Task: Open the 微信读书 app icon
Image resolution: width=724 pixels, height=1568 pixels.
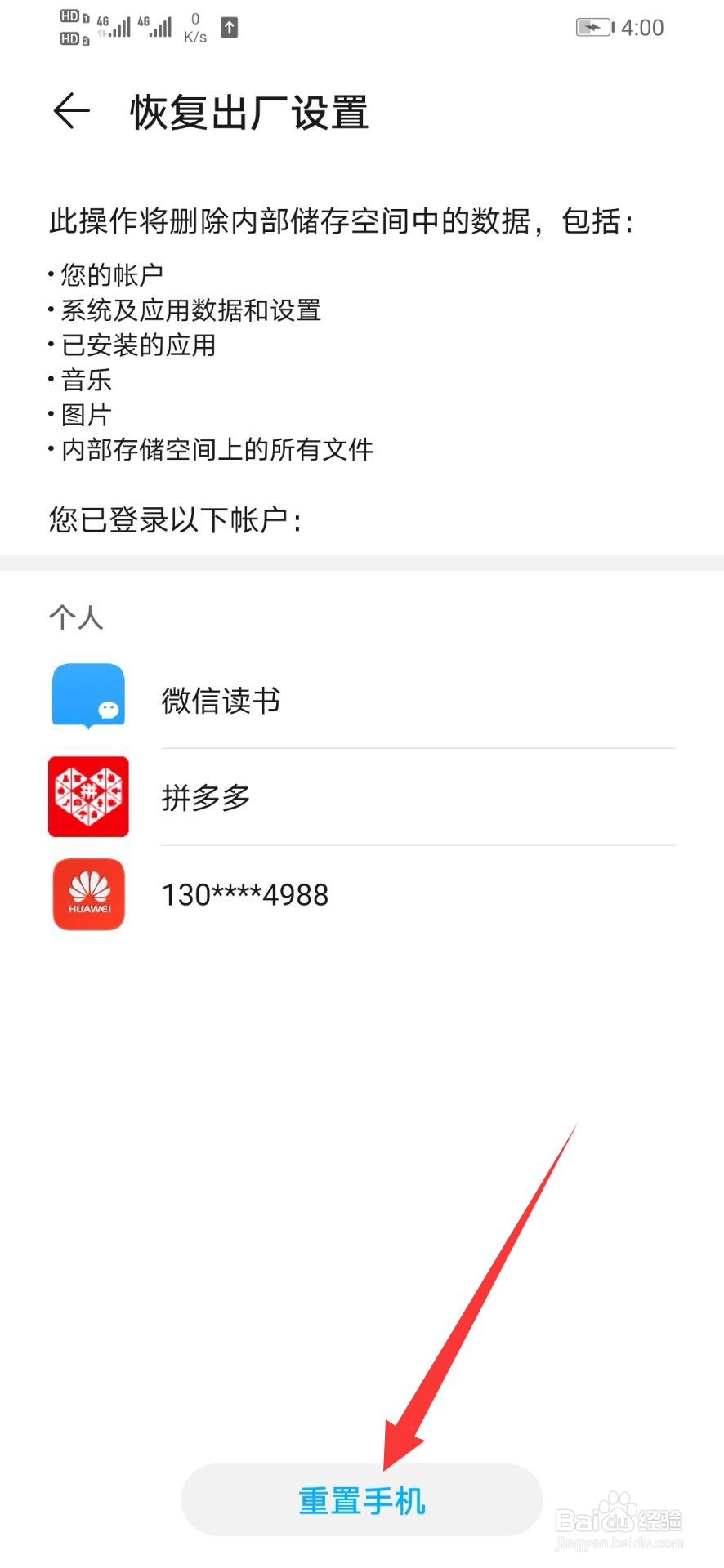Action: pyautogui.click(x=88, y=697)
